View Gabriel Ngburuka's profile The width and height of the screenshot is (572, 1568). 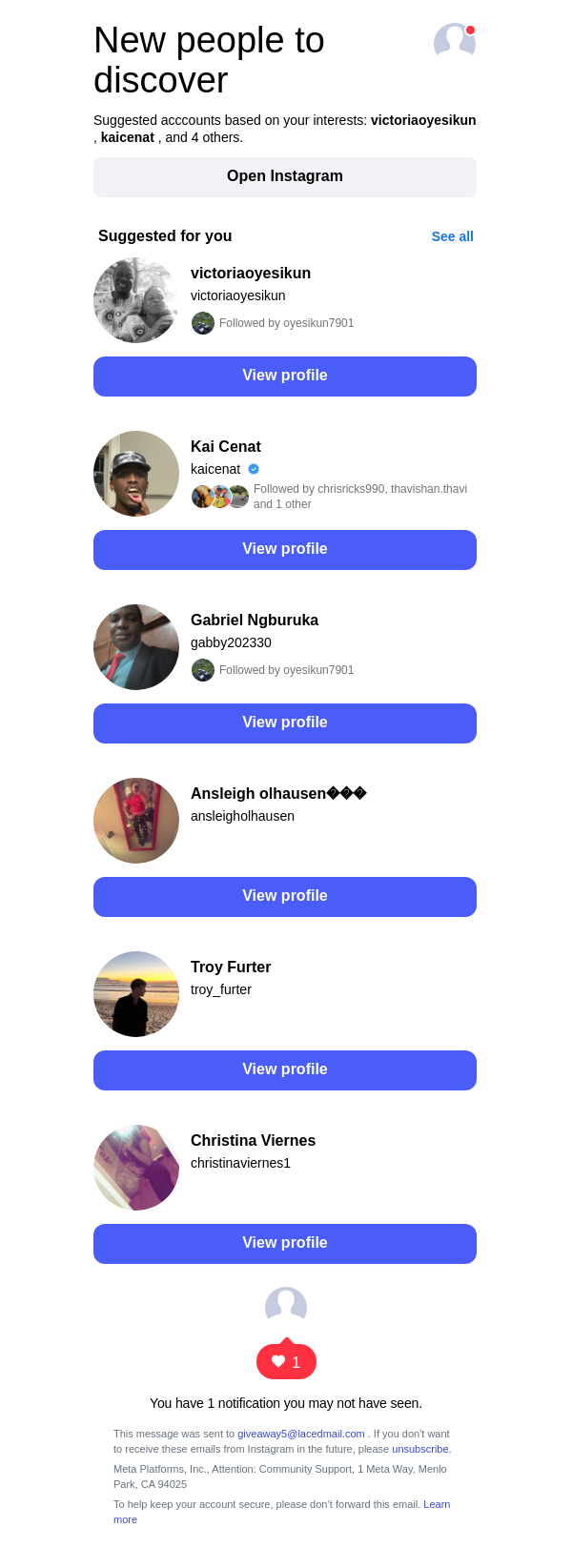click(x=285, y=723)
